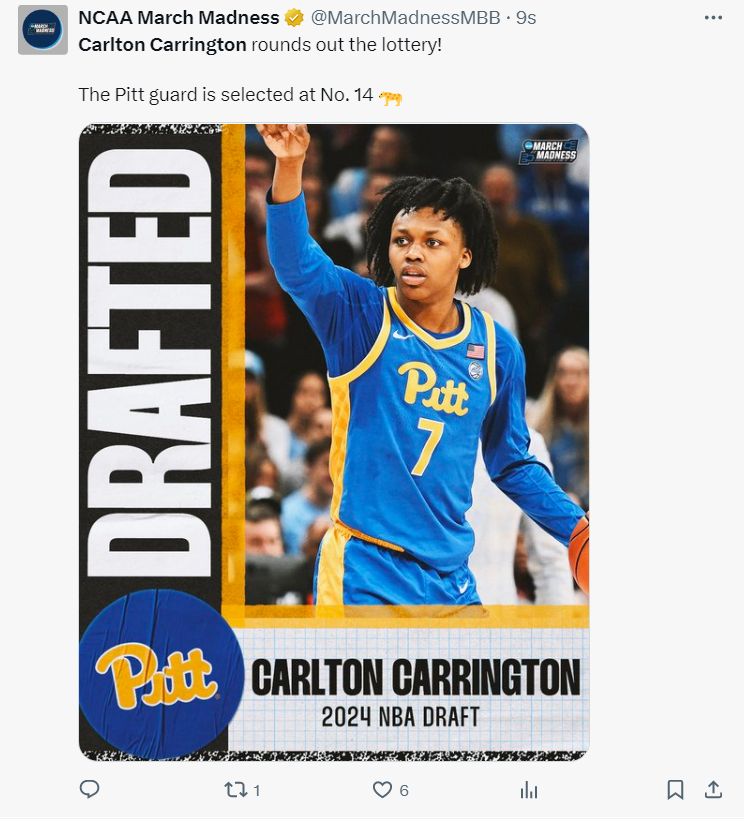
Task: Repost the March Madness tweet
Action: [232, 789]
